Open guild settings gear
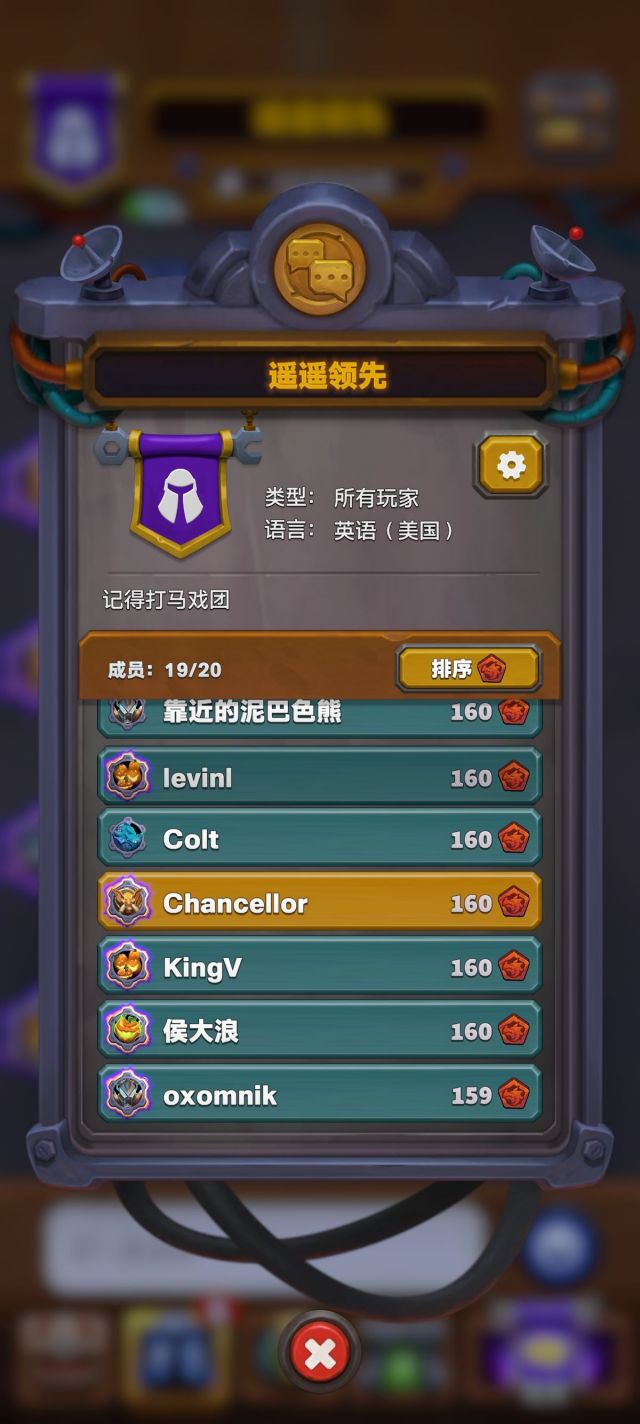 (x=511, y=465)
